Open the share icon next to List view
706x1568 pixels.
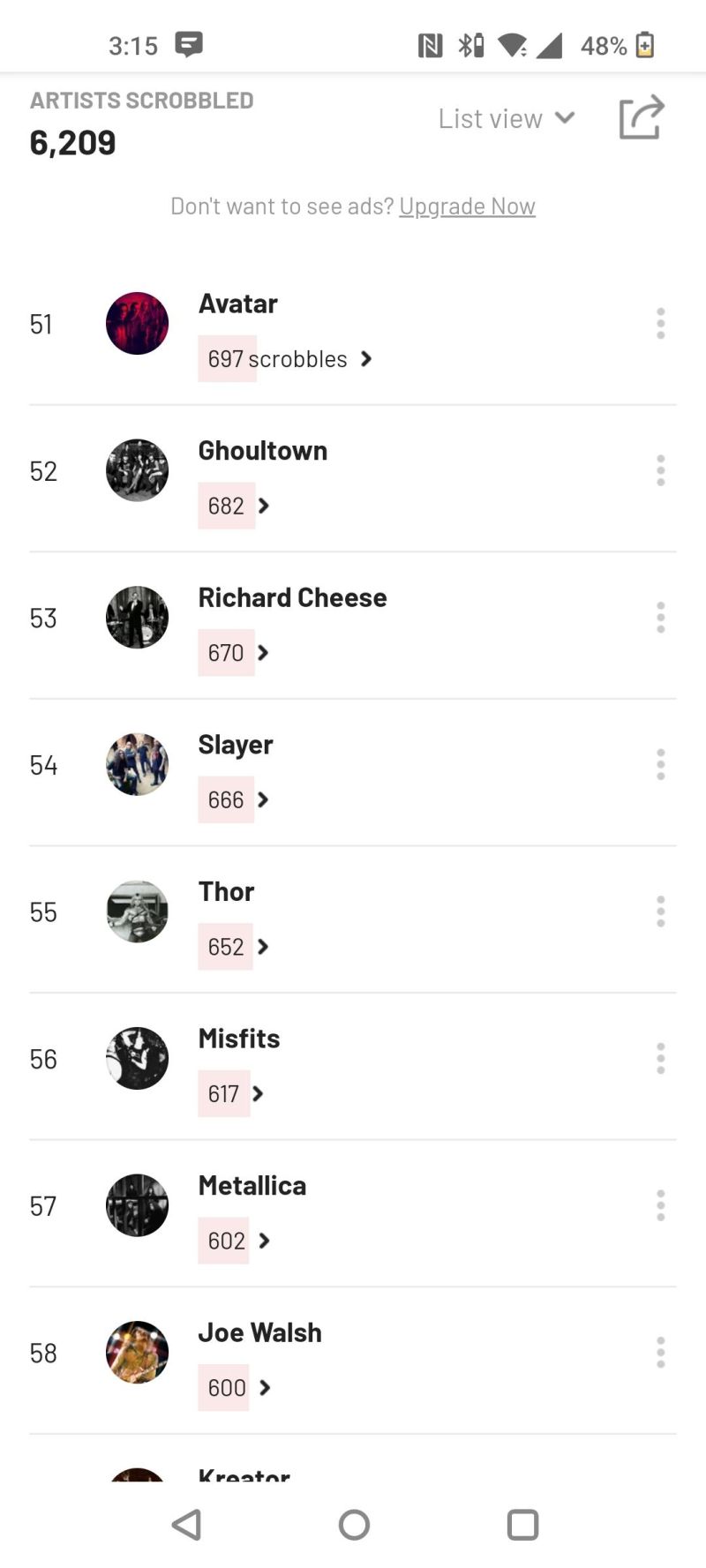pyautogui.click(x=641, y=116)
